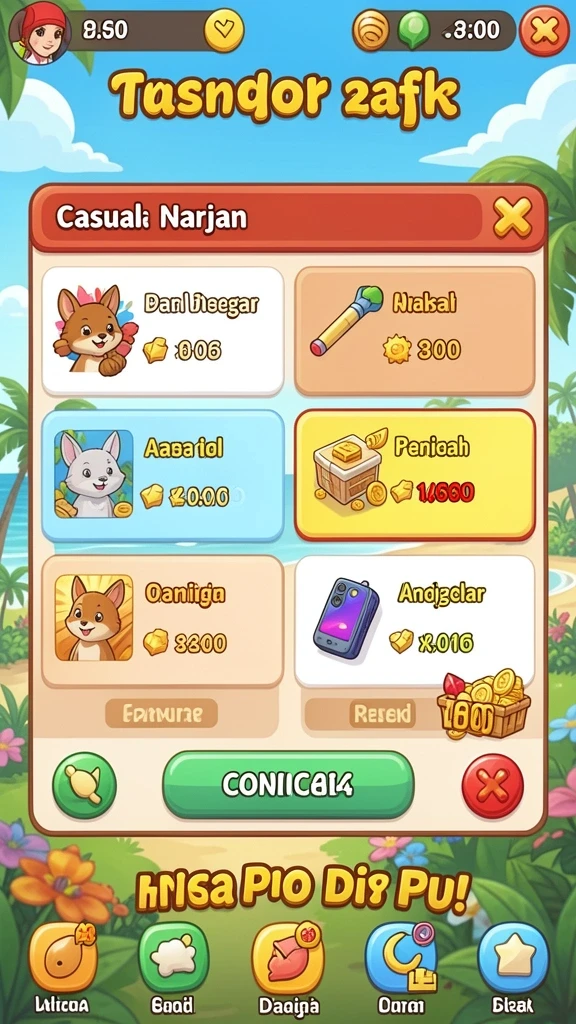Tap the orange X in the top corner
Viewport: 576px width, 1024px height.
pos(545,31)
